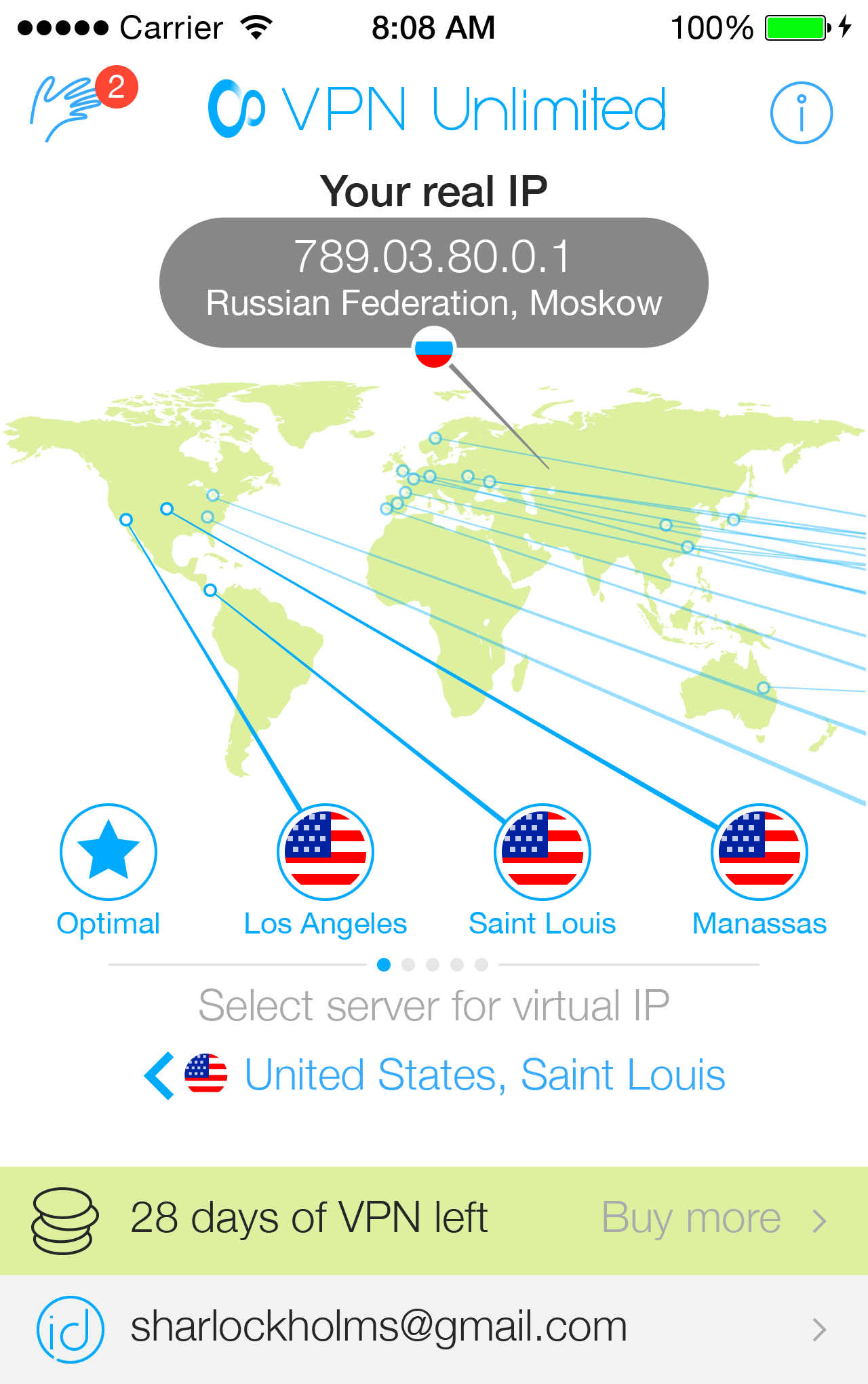Viewport: 868px width, 1384px height.
Task: Tap the real IP address bubble
Action: pos(434,282)
